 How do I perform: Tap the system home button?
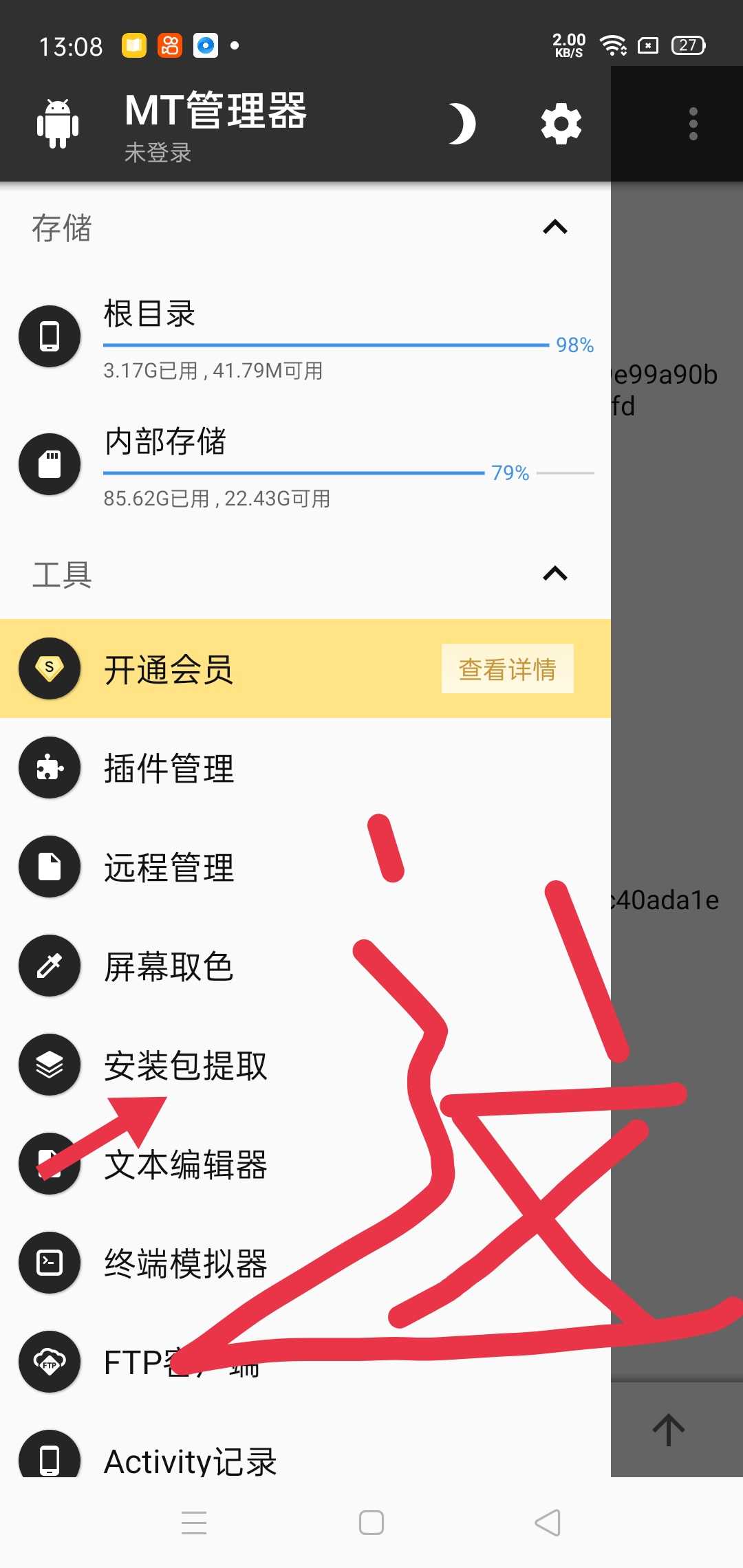click(371, 1523)
